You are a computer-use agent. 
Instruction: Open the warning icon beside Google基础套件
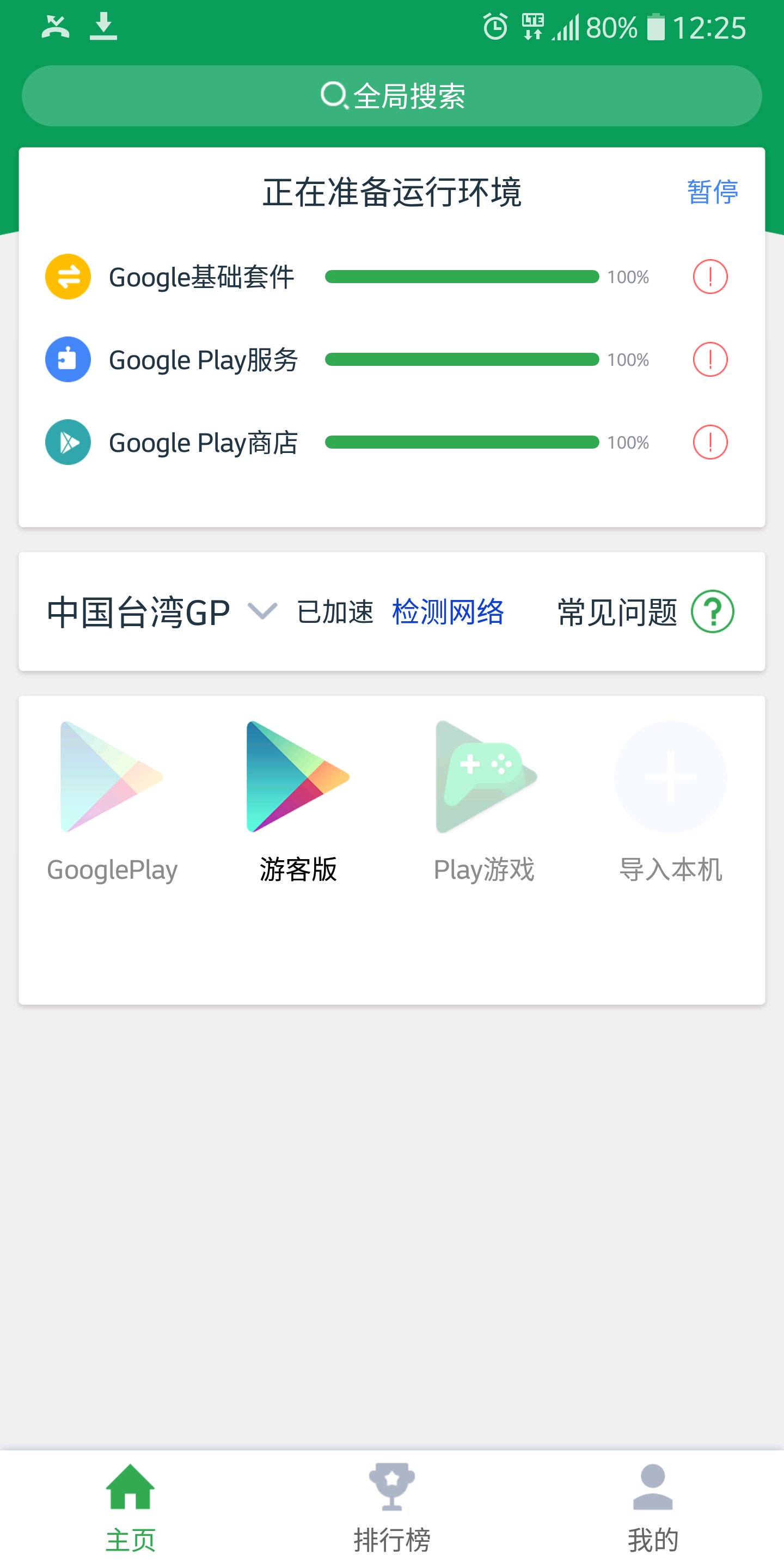pos(710,277)
